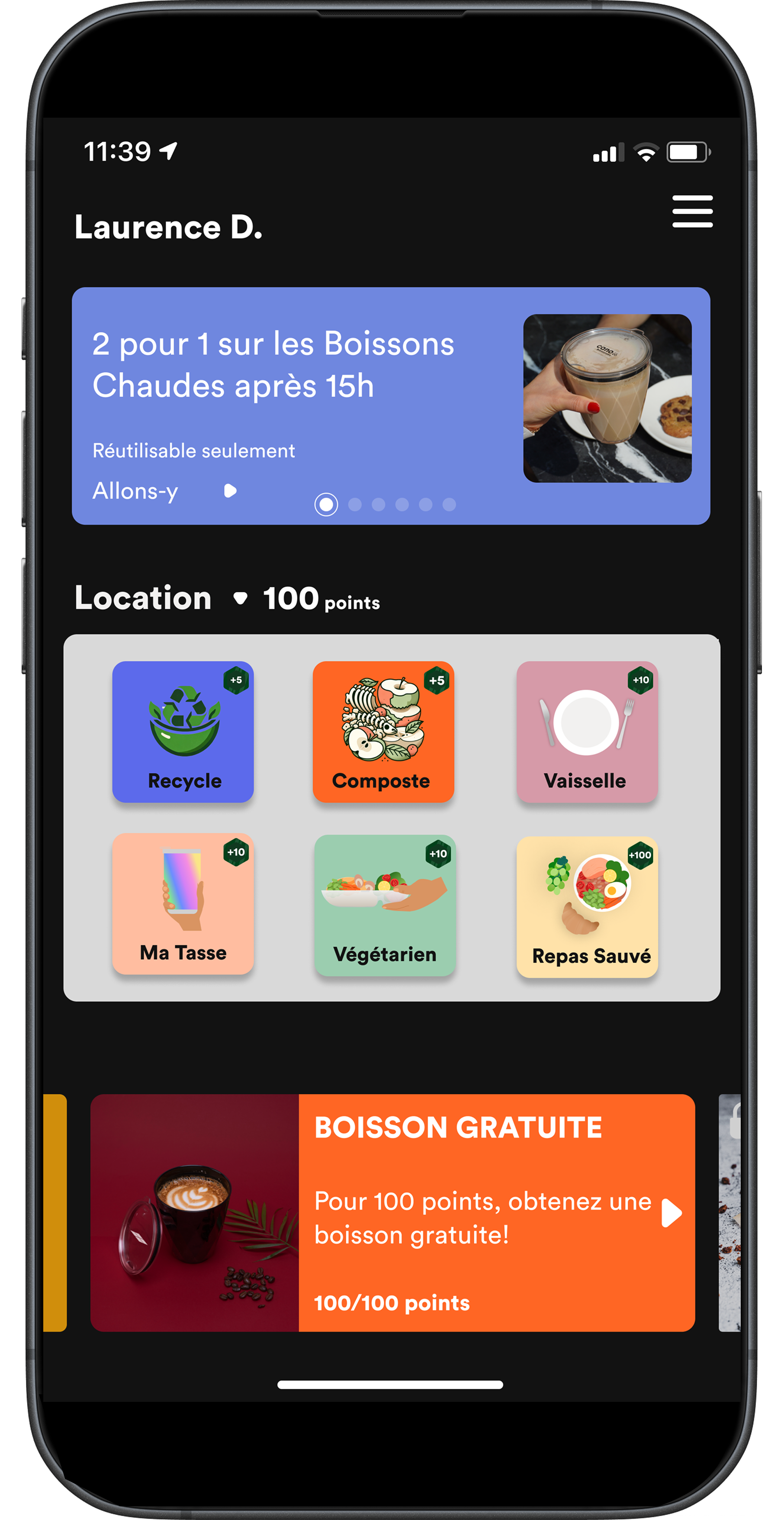This screenshot has height=1520, width=784.
Task: Expand the Location dropdown
Action: pyautogui.click(x=240, y=599)
